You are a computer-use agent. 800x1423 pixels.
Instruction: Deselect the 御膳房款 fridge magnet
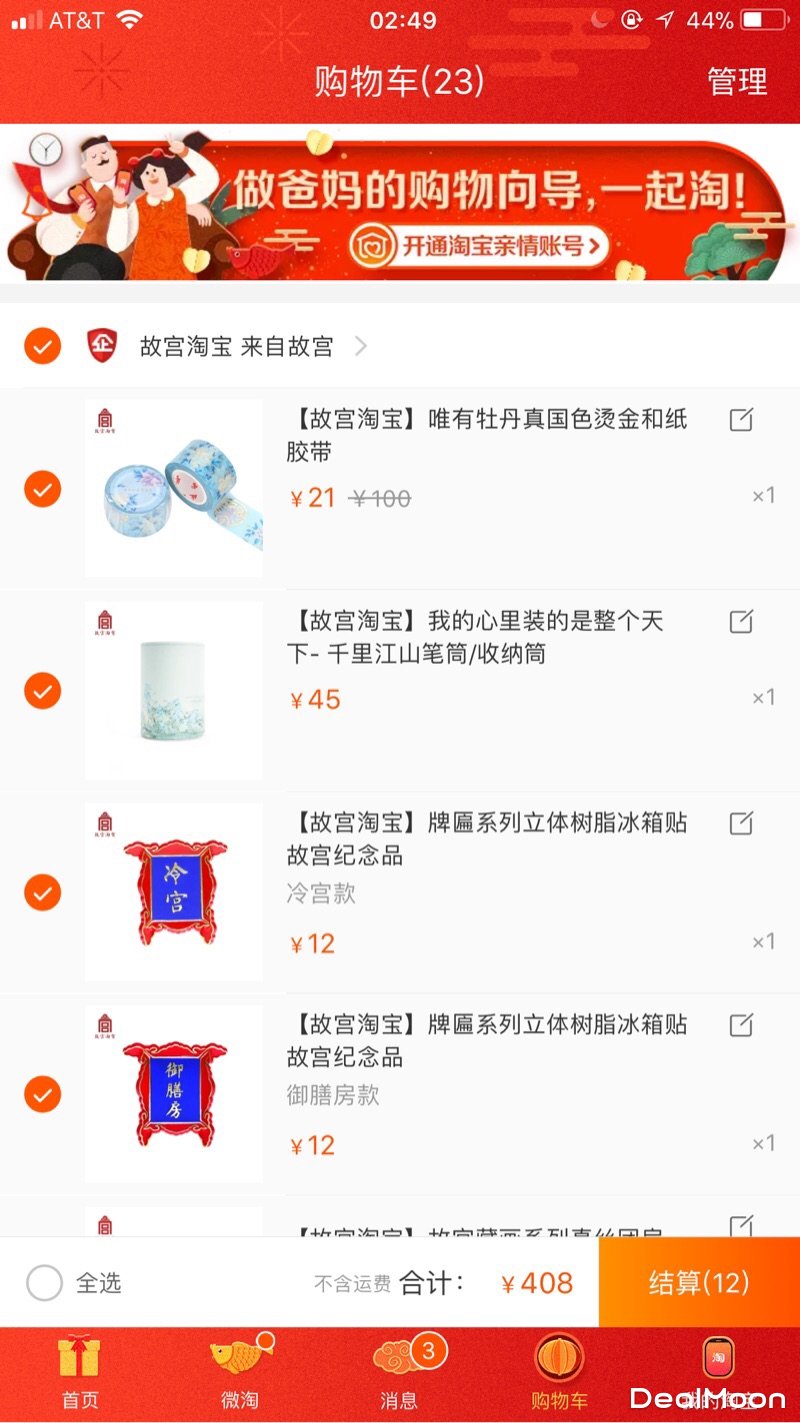click(43, 1094)
